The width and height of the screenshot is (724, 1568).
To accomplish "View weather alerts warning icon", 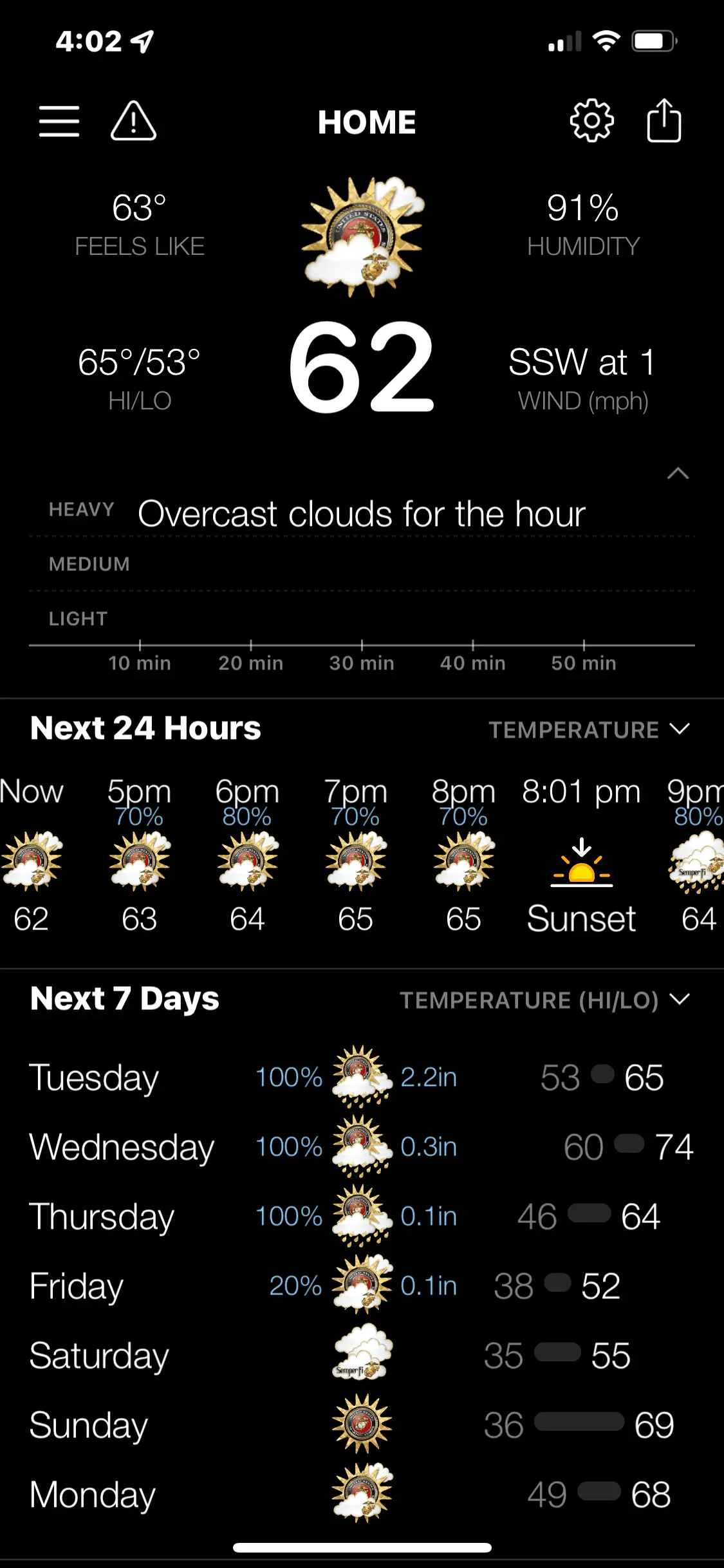I will pyautogui.click(x=133, y=121).
